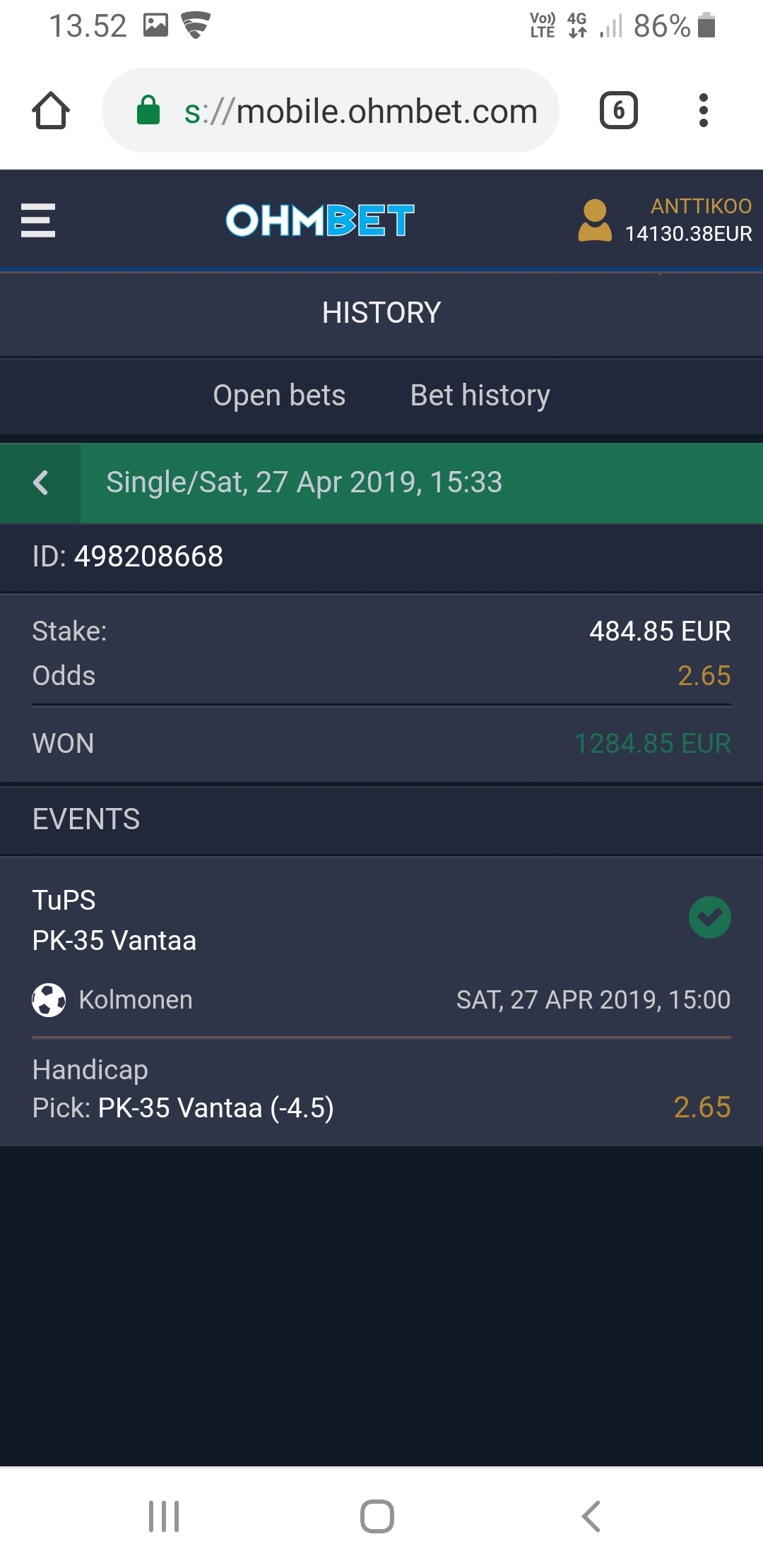Screen dimensions: 763x1568
Task: Switch to the Open bets tab
Action: click(279, 396)
